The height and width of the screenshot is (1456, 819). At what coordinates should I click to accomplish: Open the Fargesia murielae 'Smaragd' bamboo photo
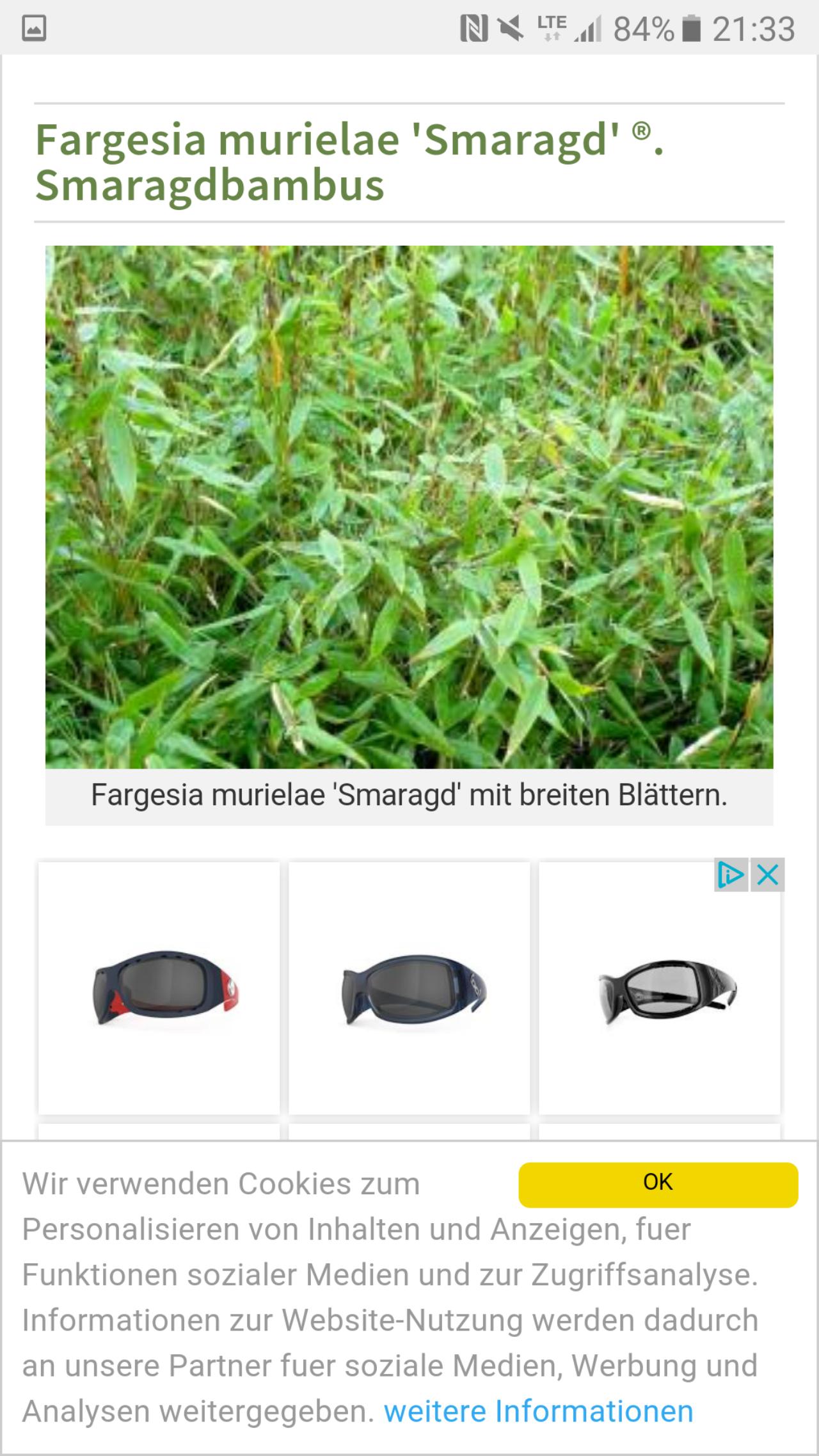(x=409, y=507)
